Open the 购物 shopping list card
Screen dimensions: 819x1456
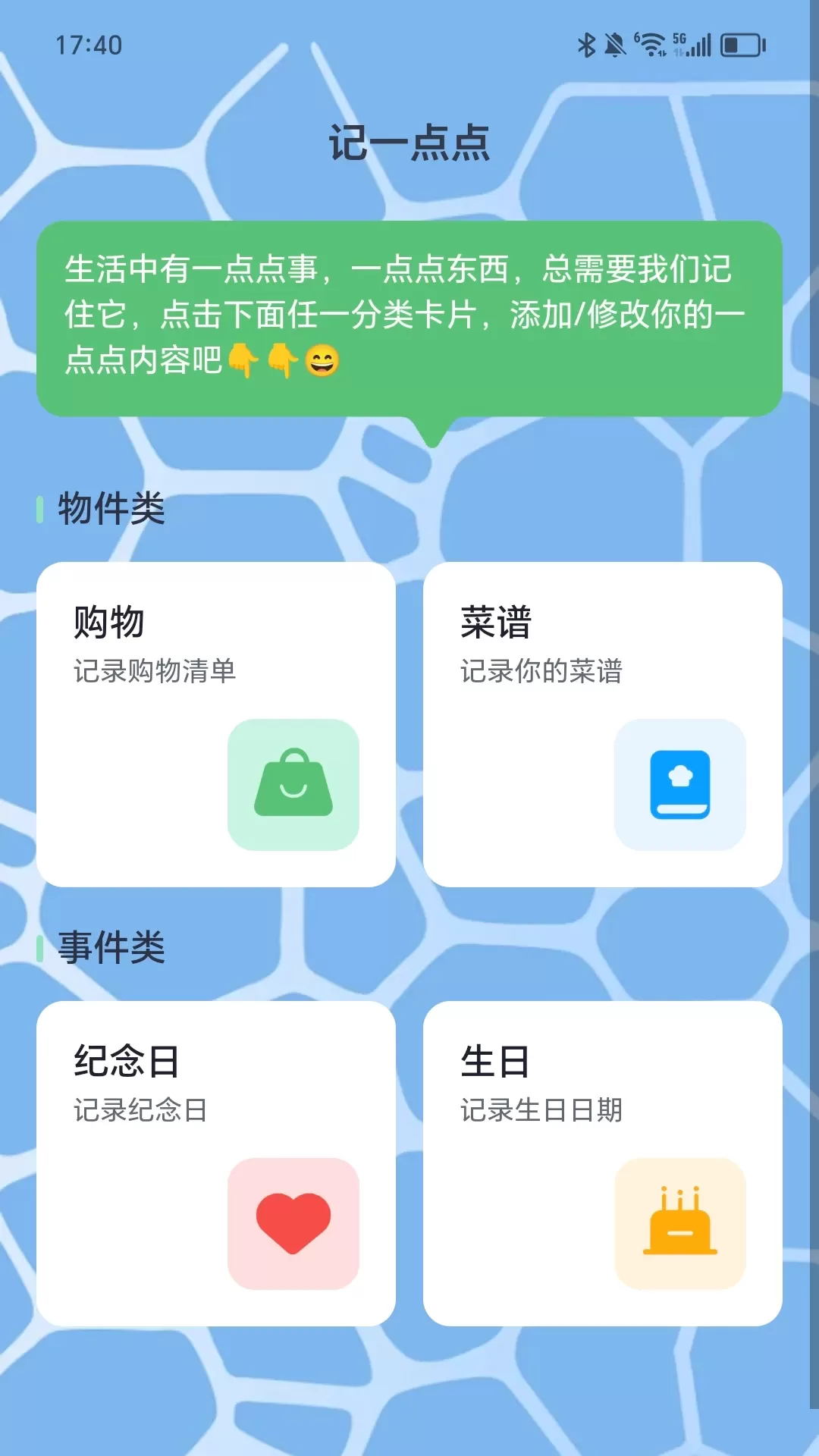[x=216, y=724]
